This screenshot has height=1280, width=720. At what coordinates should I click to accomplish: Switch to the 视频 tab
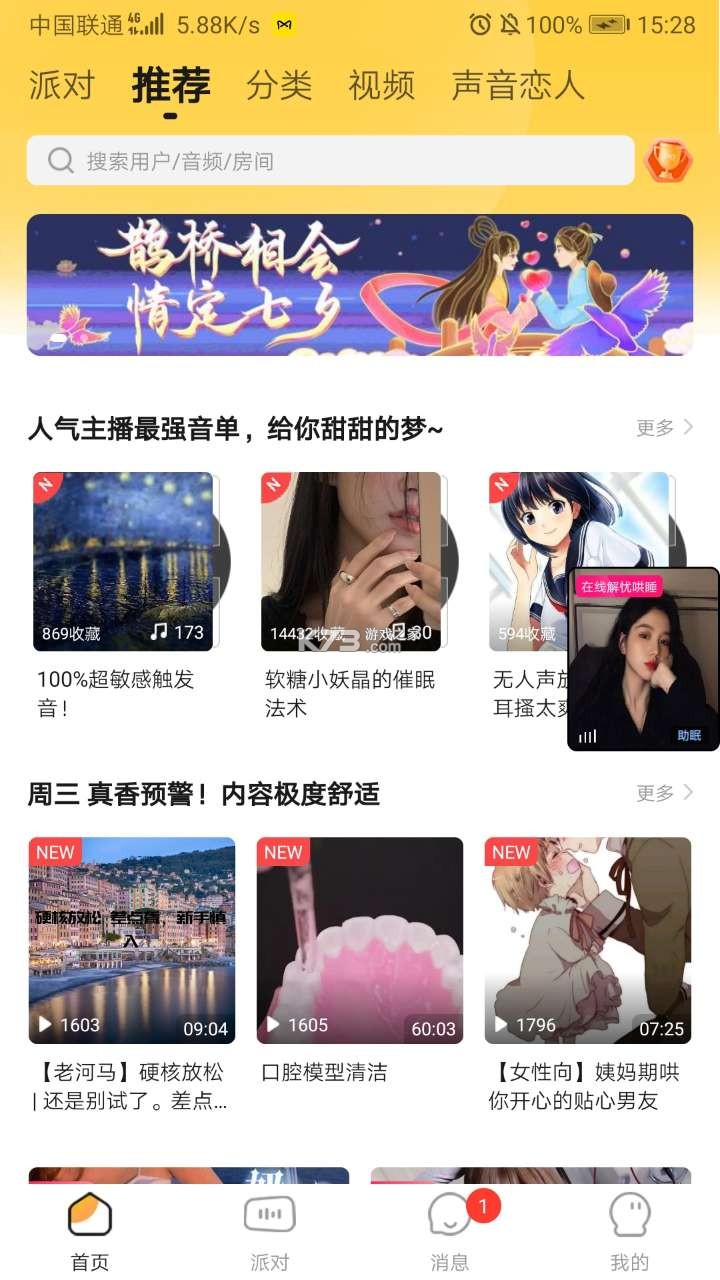coord(381,86)
